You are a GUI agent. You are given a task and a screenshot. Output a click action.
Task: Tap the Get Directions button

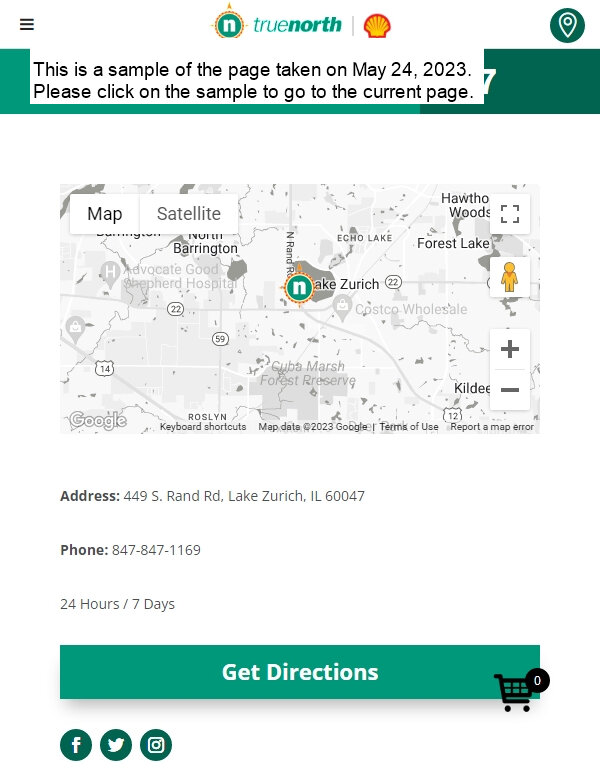pyautogui.click(x=300, y=672)
